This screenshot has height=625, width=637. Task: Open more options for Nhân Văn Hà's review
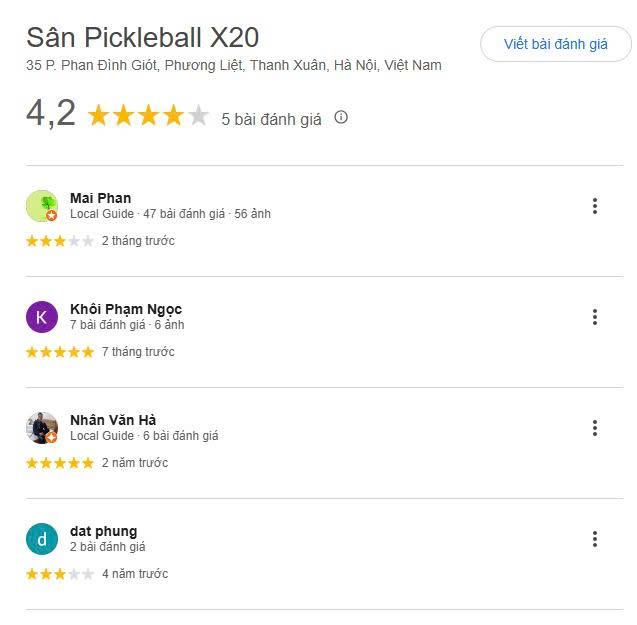[x=594, y=428]
